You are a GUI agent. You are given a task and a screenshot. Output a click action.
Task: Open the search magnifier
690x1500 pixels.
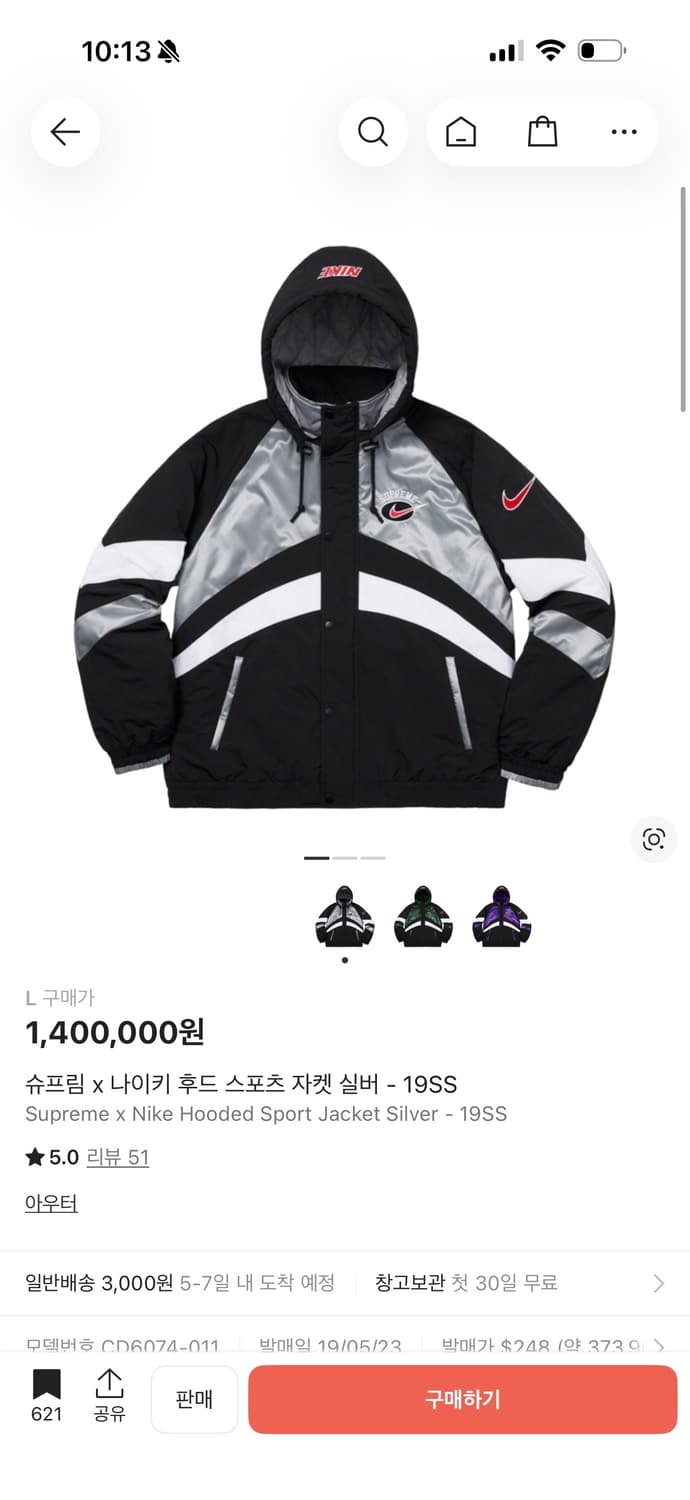tap(373, 132)
